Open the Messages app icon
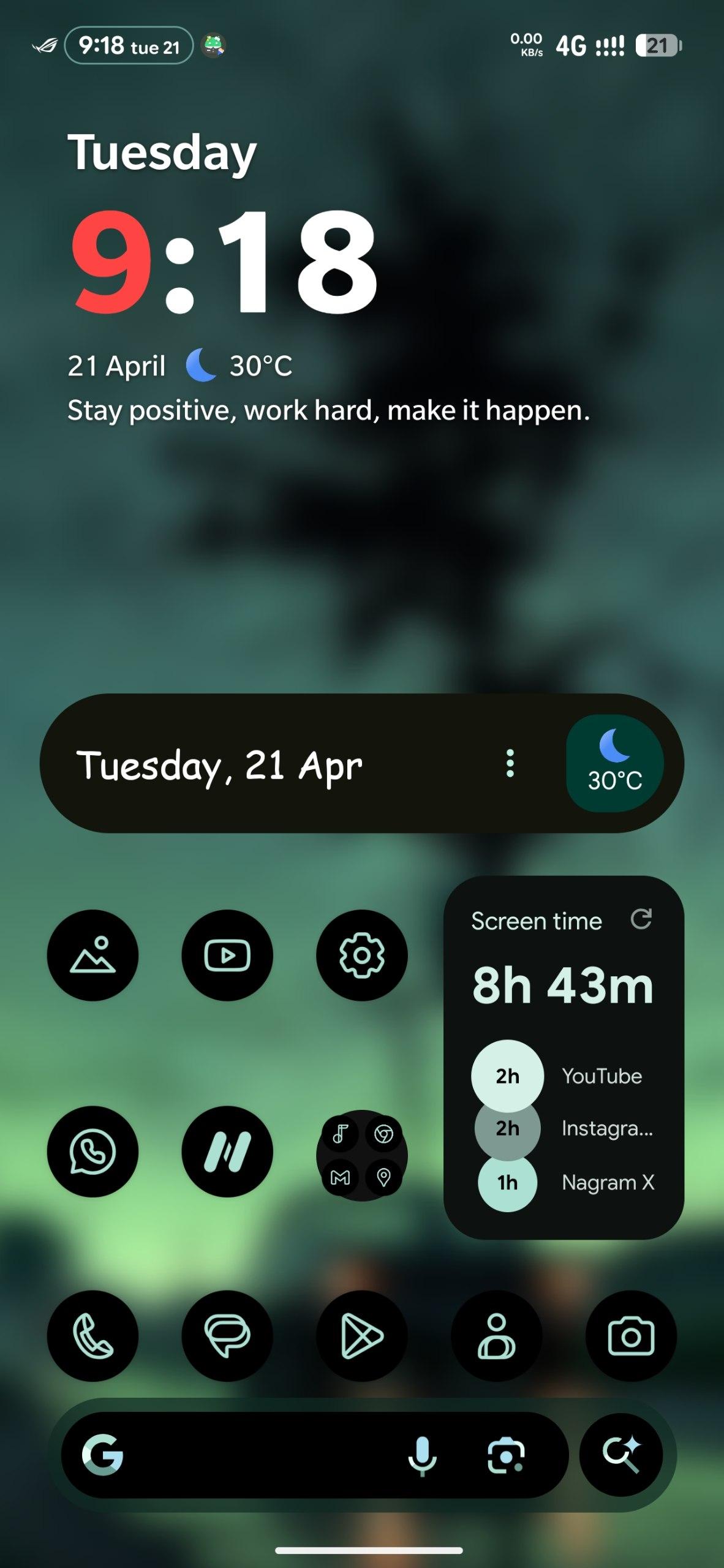This screenshot has height=1568, width=724. pos(227,1336)
